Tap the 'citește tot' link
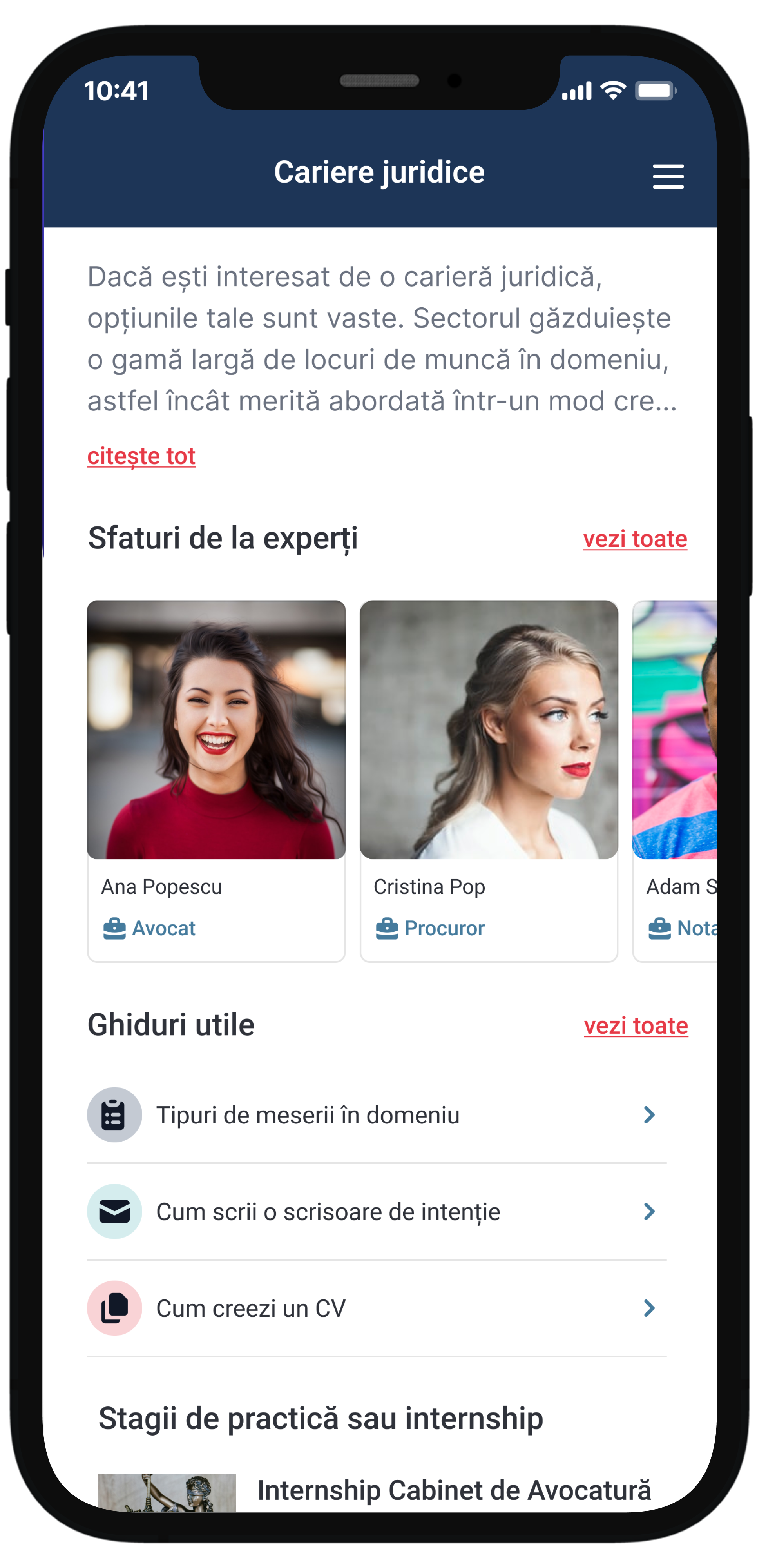The width and height of the screenshot is (757, 1568). pos(141,456)
